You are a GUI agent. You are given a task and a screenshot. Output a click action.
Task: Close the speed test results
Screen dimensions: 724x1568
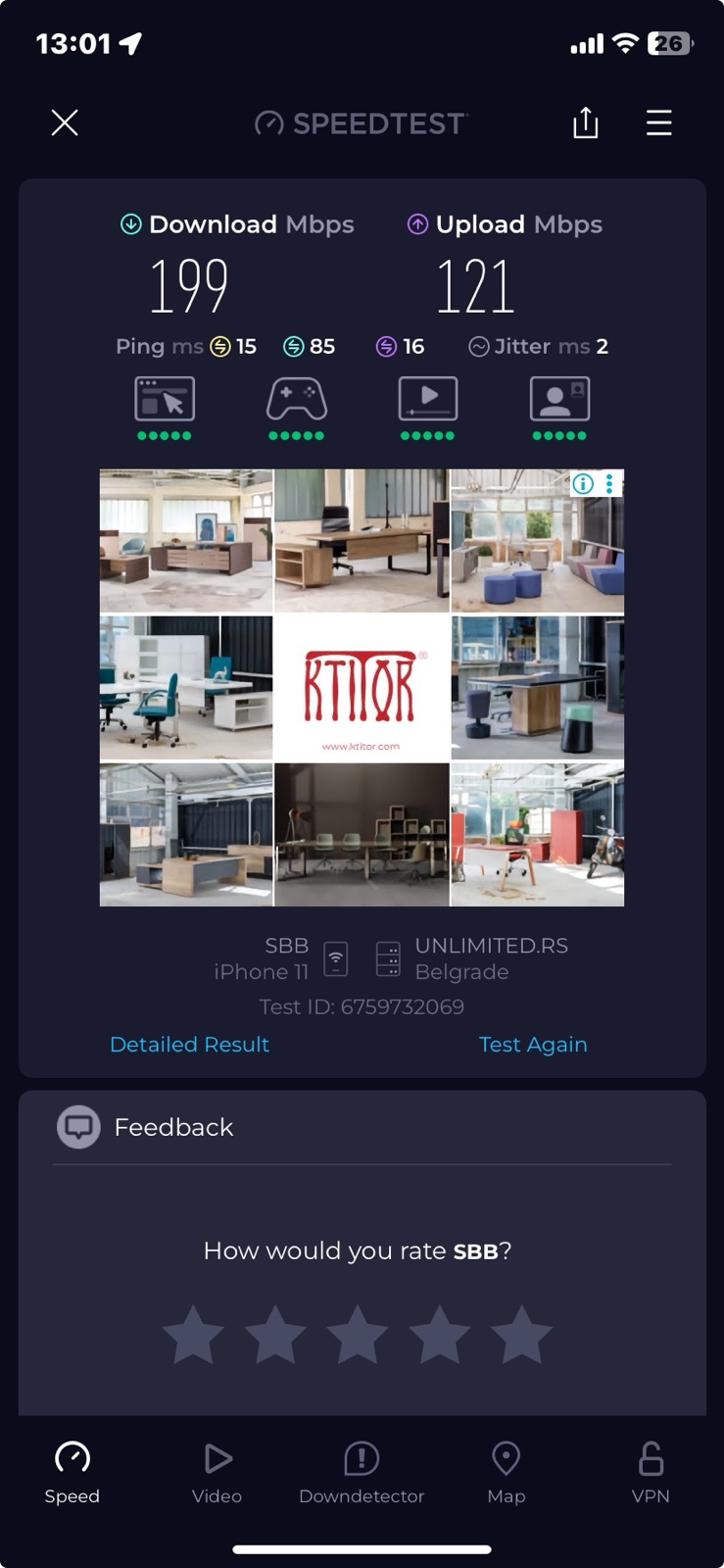click(x=65, y=122)
